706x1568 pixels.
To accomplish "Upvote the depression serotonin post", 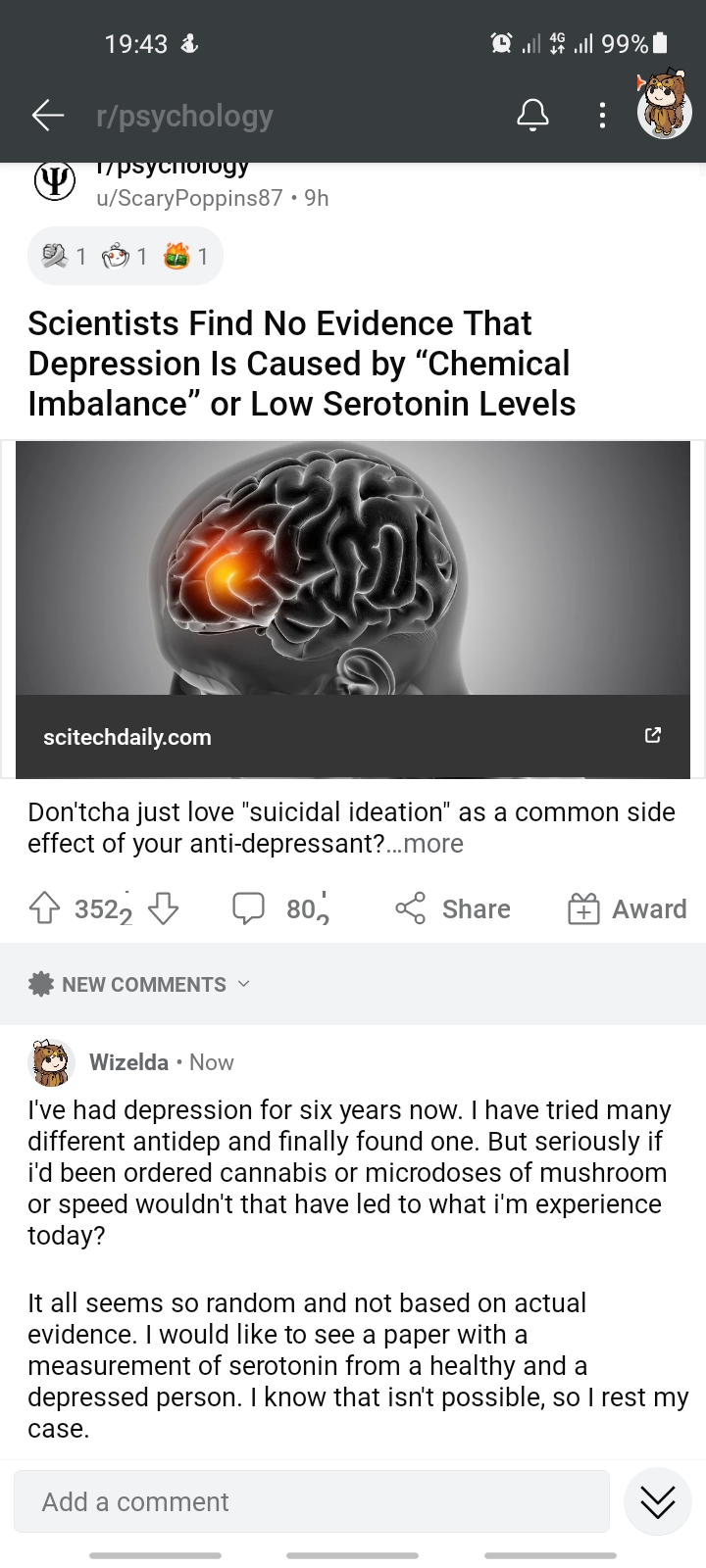I will click(x=45, y=909).
